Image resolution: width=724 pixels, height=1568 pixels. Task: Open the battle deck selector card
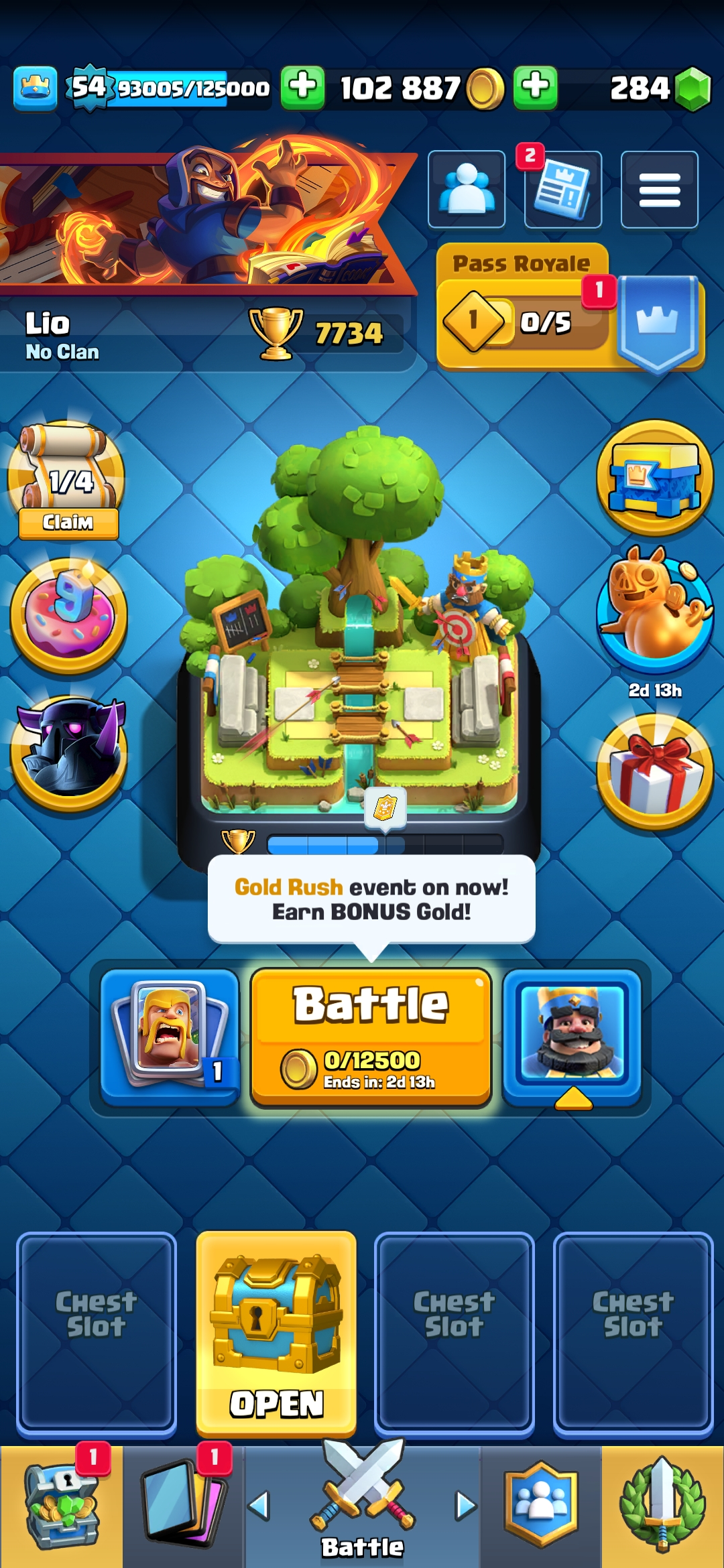point(170,1036)
